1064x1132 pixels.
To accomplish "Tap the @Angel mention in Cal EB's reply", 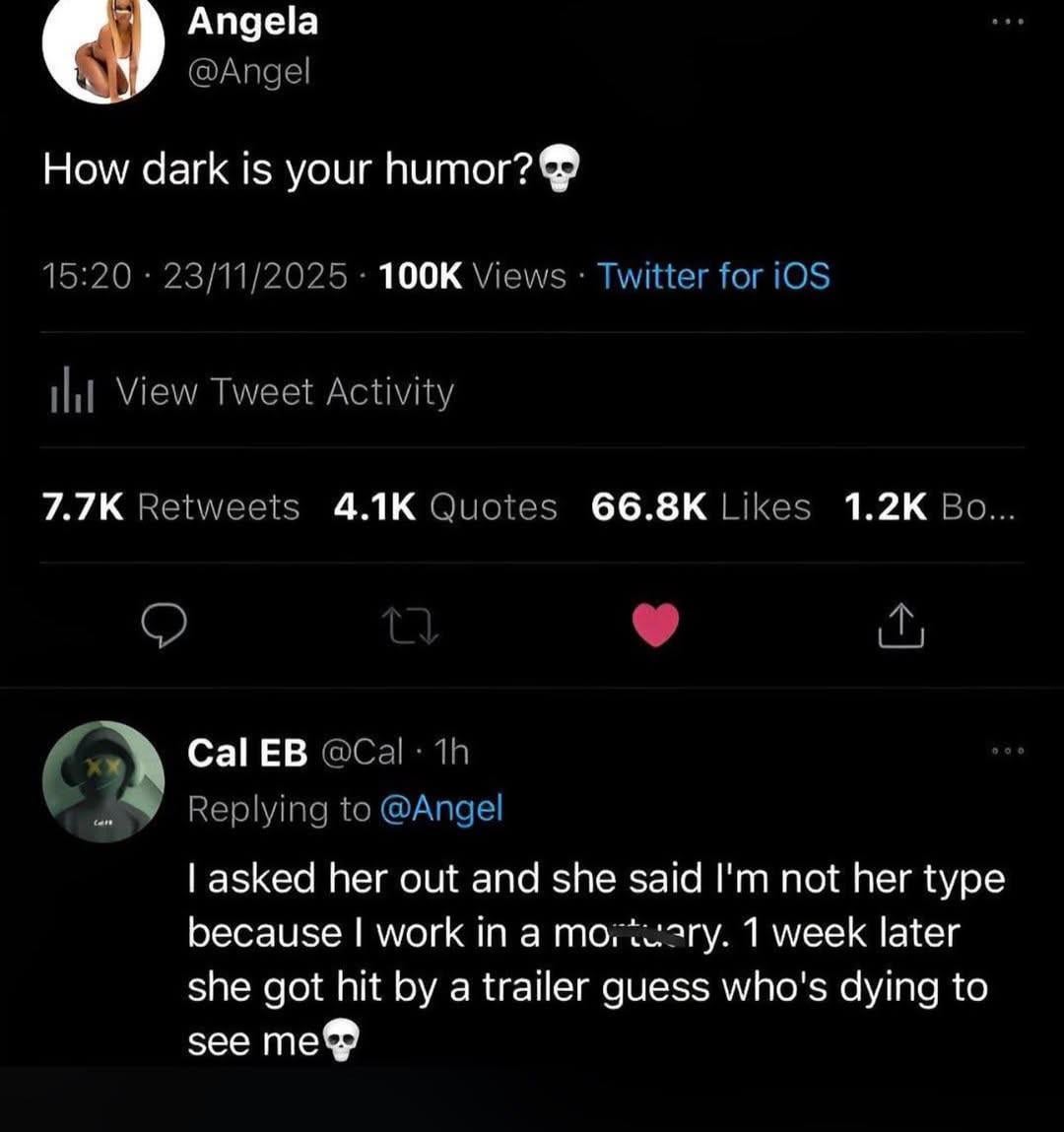I will pos(441,809).
